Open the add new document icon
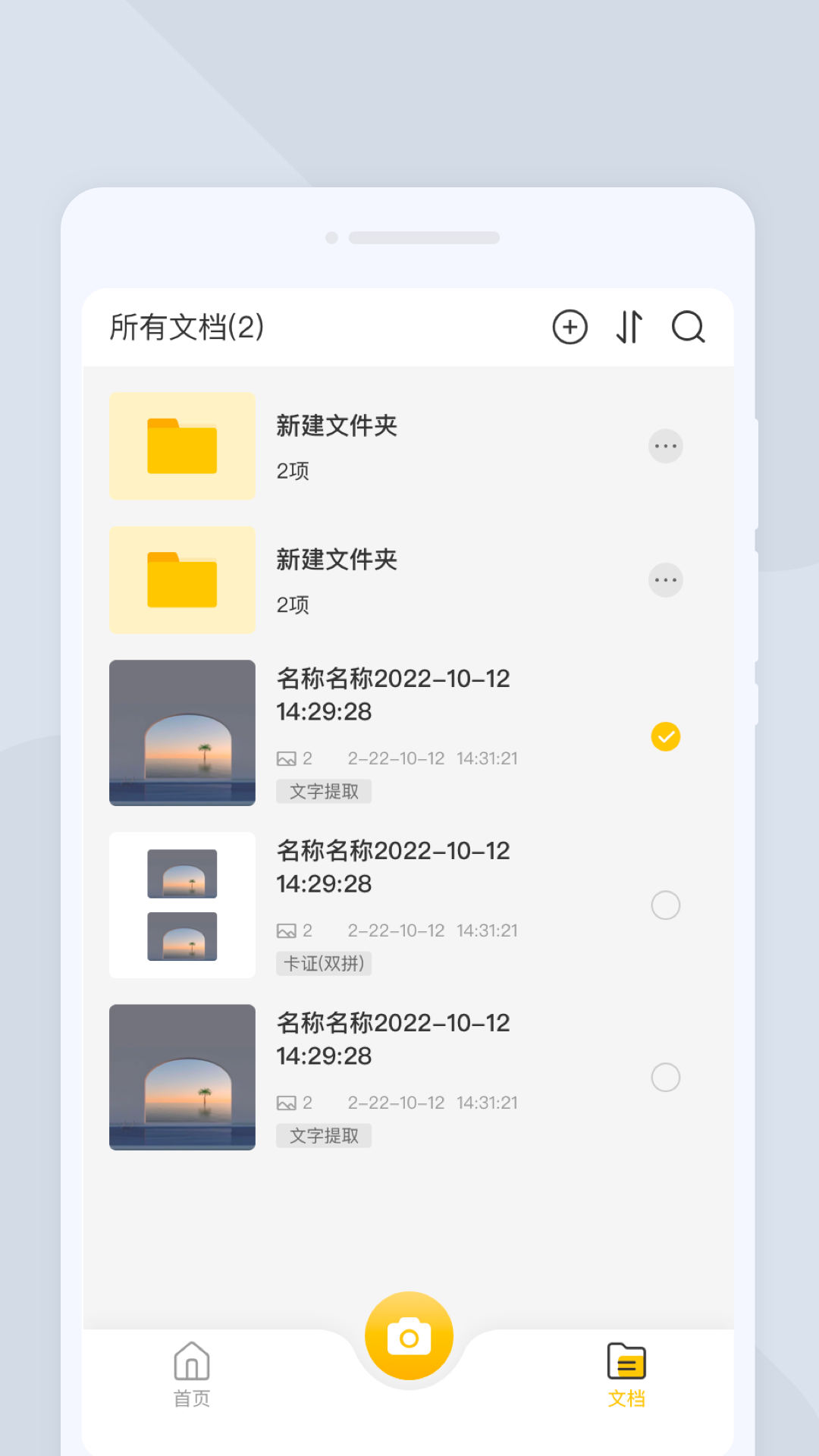Viewport: 819px width, 1456px height. [x=570, y=328]
